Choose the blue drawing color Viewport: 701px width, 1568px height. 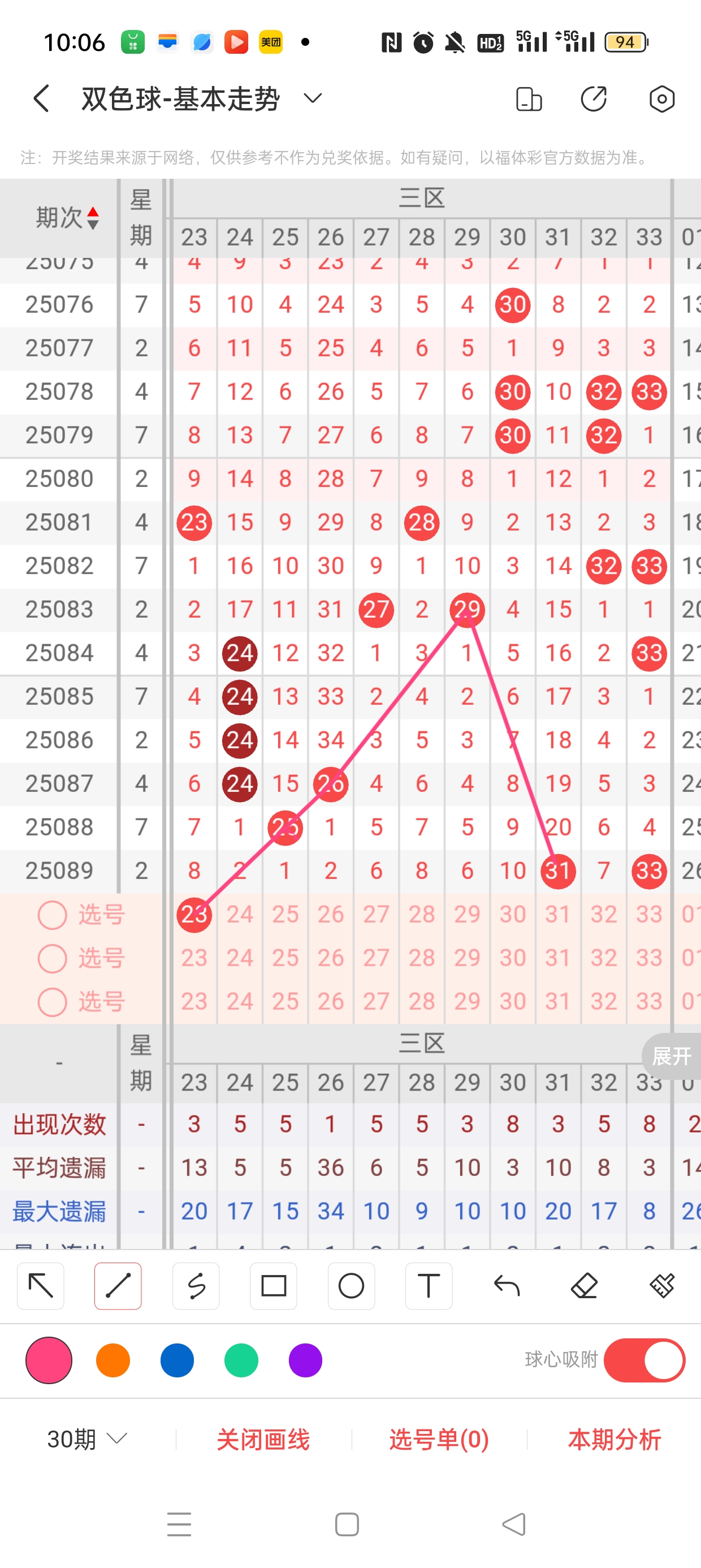tap(177, 1360)
